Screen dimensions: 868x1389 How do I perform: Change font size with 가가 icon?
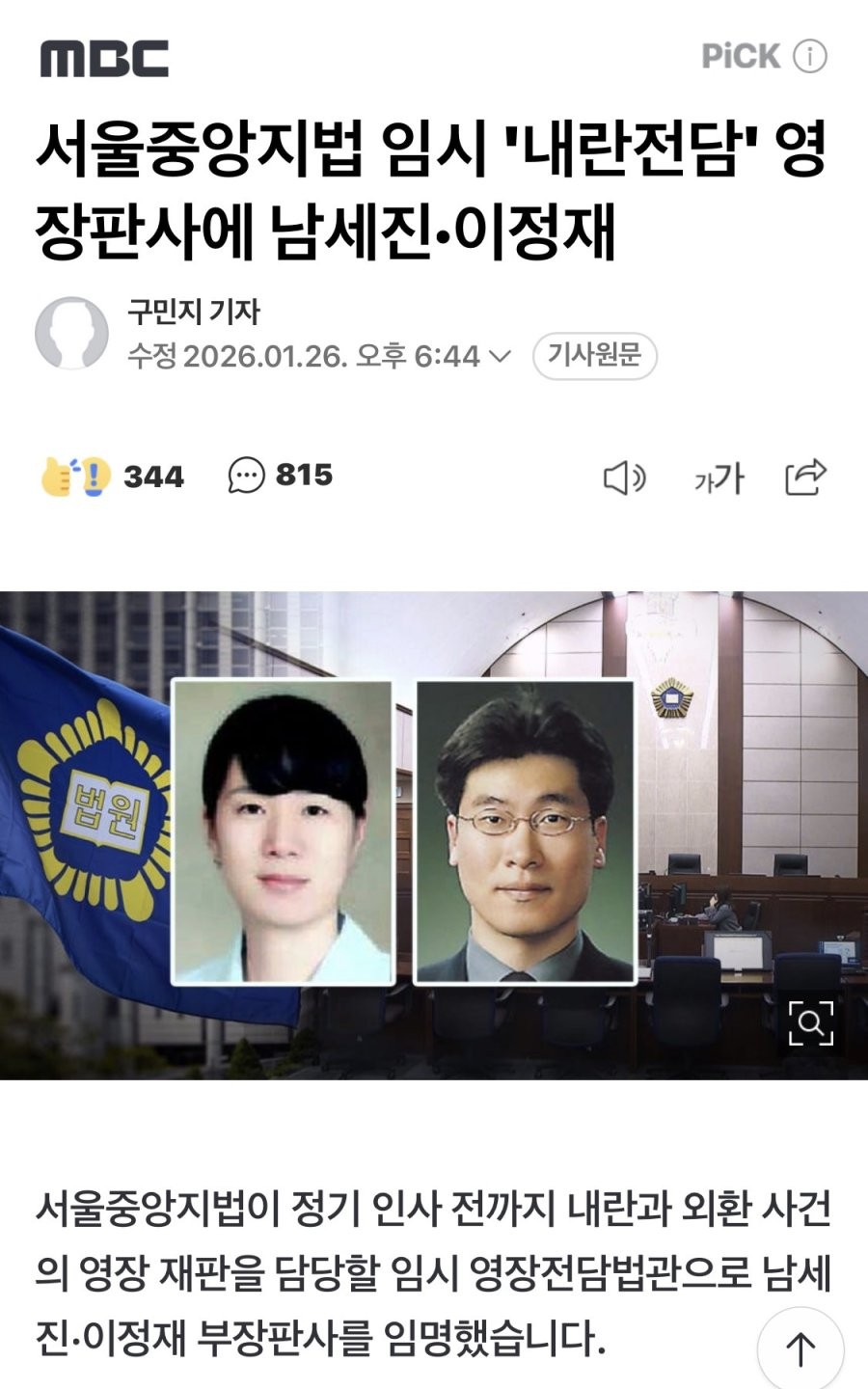pos(719,477)
